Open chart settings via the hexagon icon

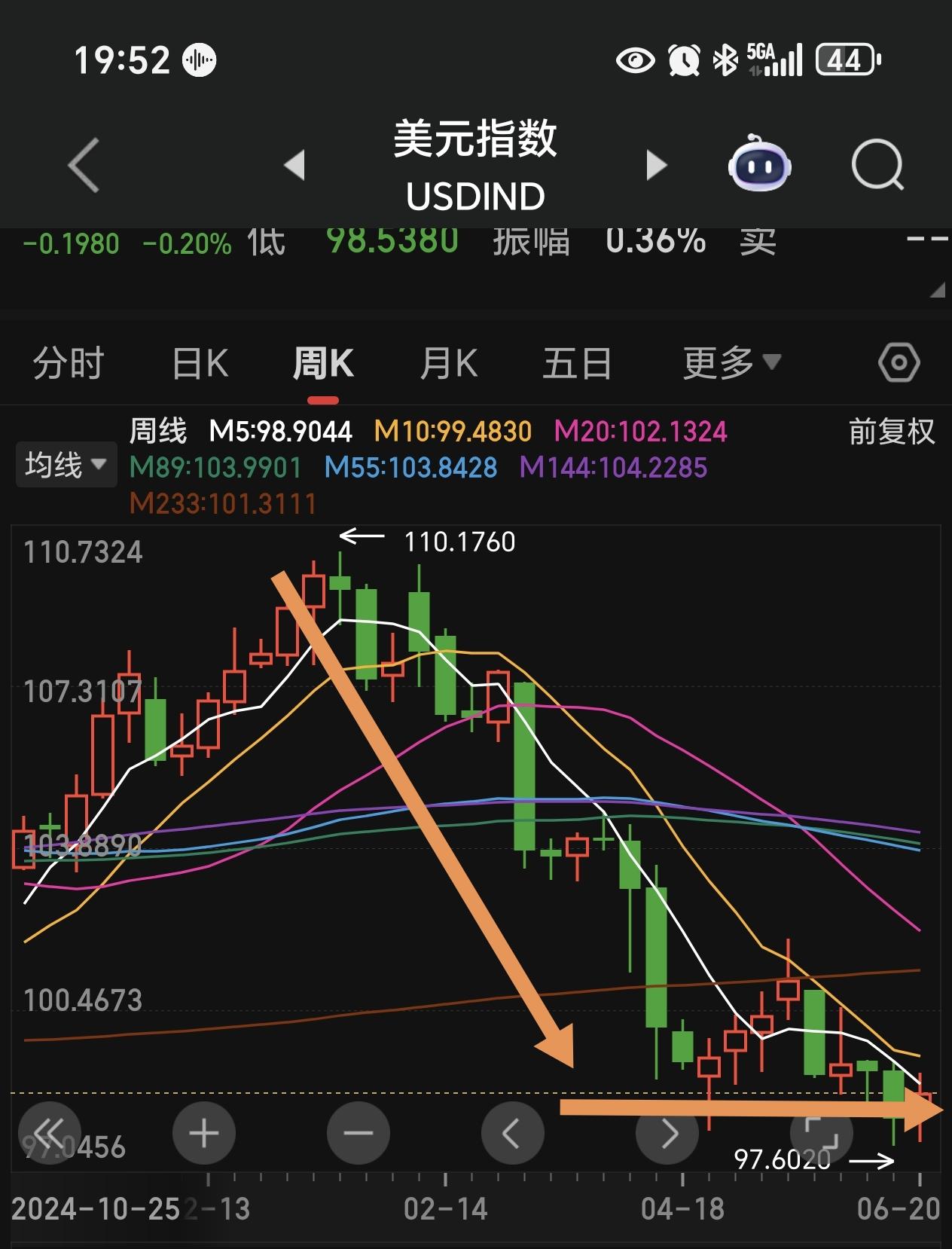[899, 363]
